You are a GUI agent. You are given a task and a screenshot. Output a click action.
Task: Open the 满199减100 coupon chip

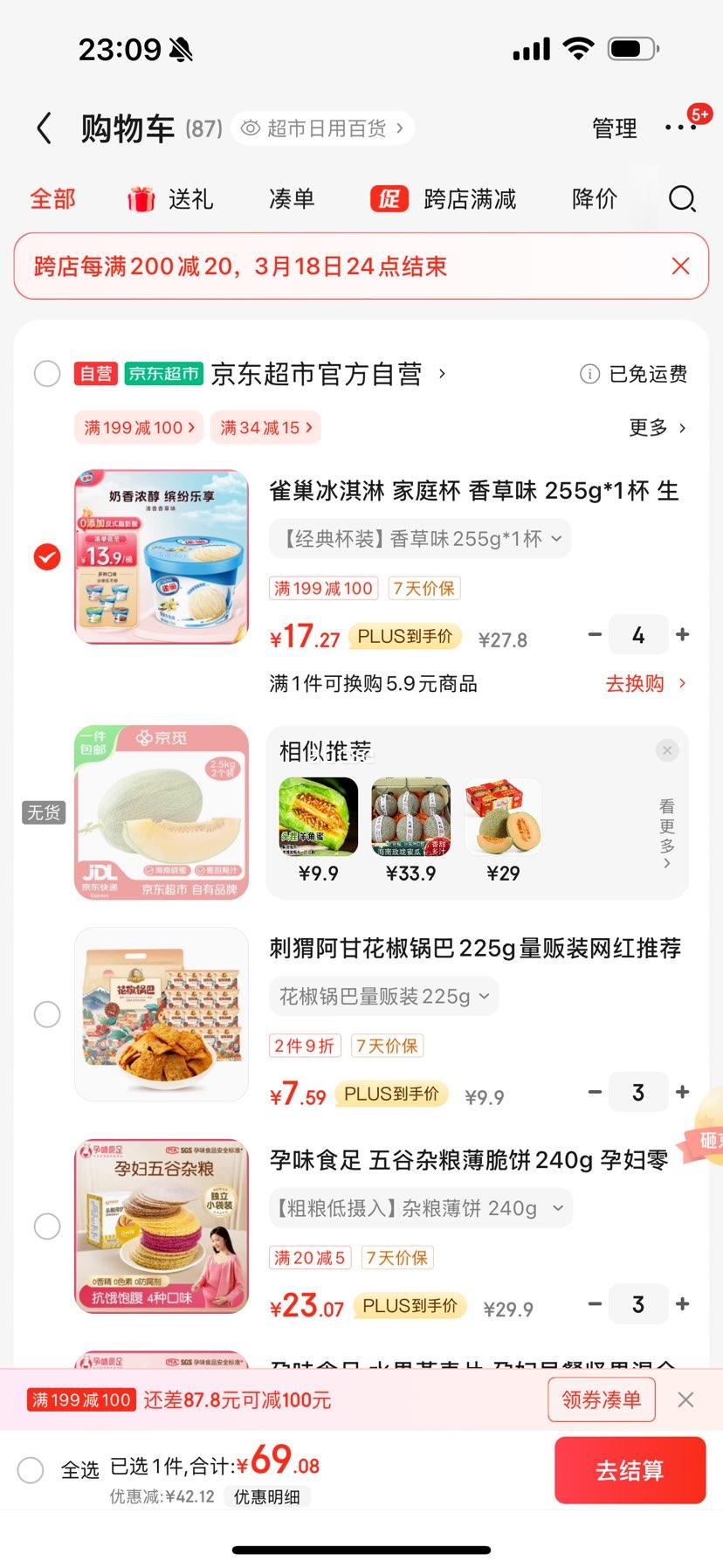pos(139,427)
